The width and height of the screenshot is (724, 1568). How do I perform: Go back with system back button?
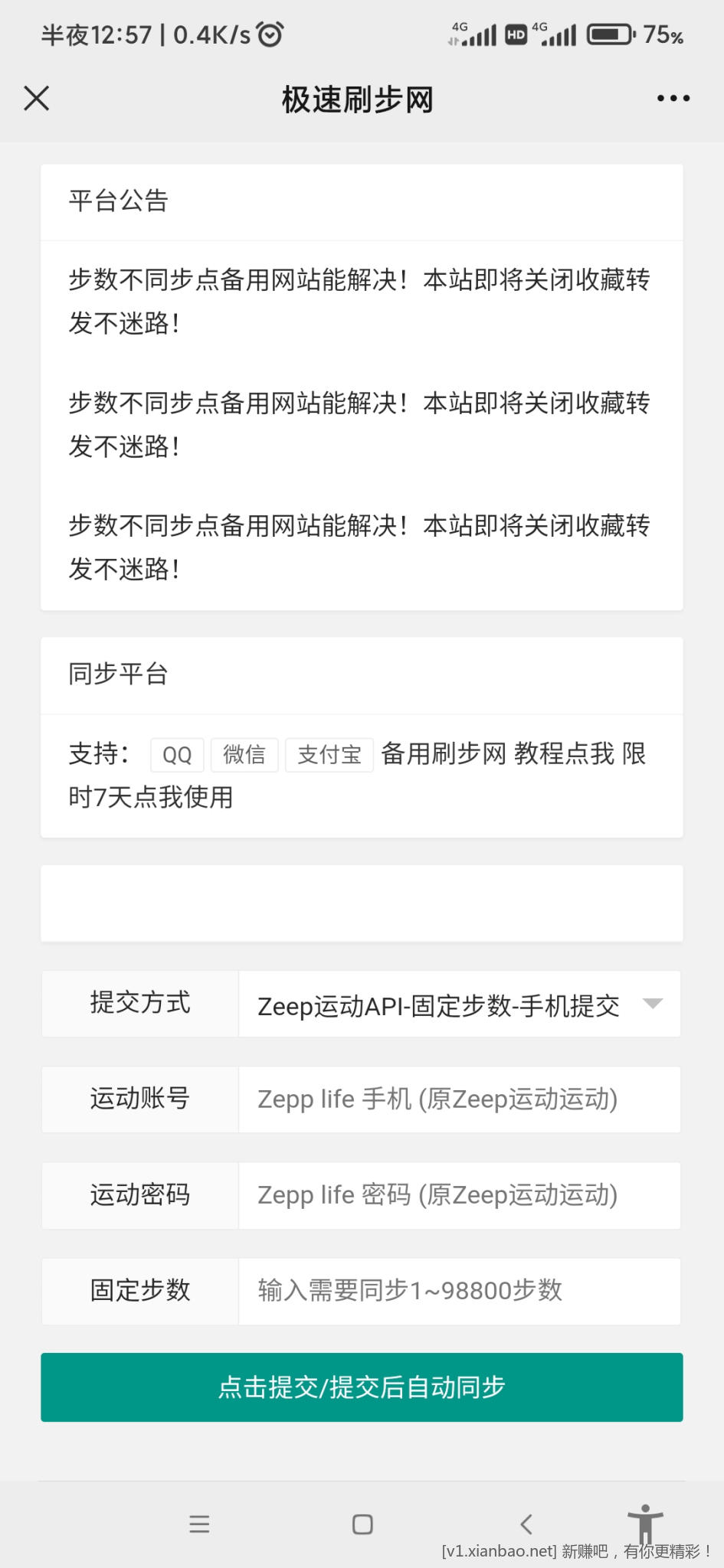click(526, 1524)
